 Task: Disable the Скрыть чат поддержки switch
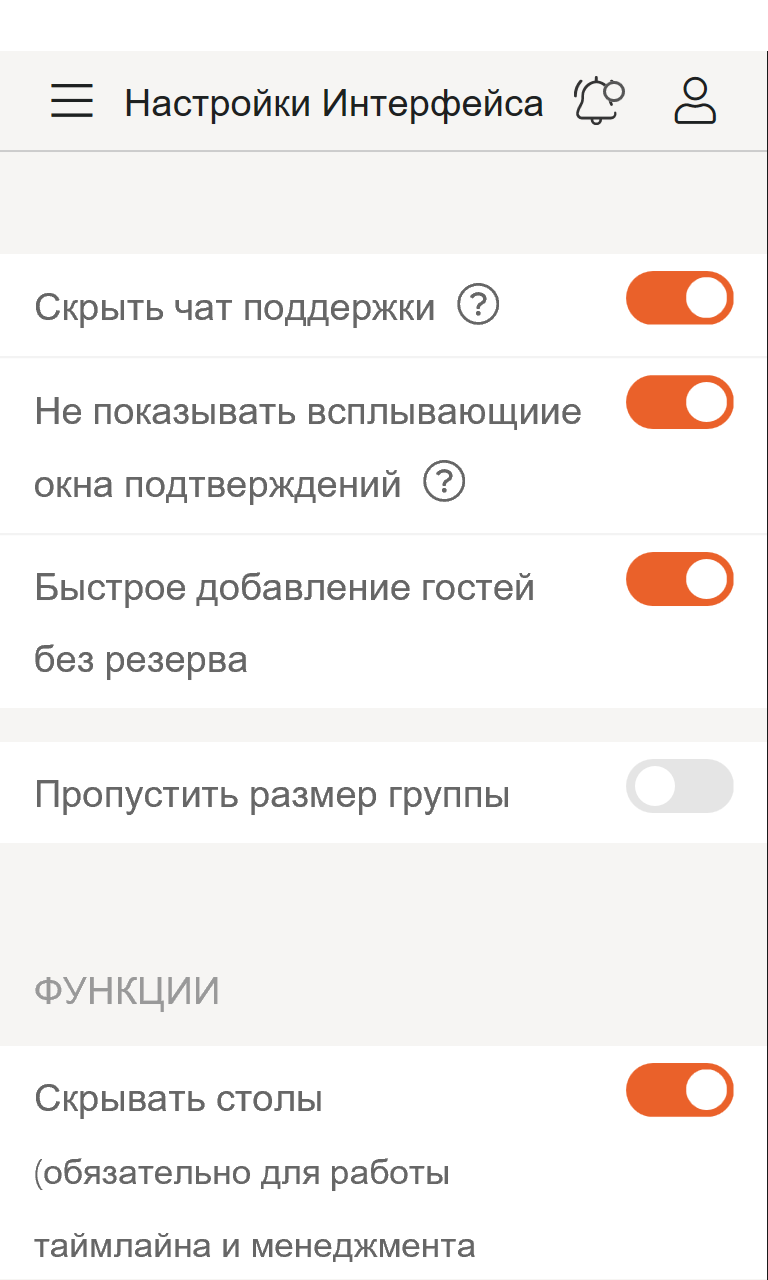tap(680, 298)
